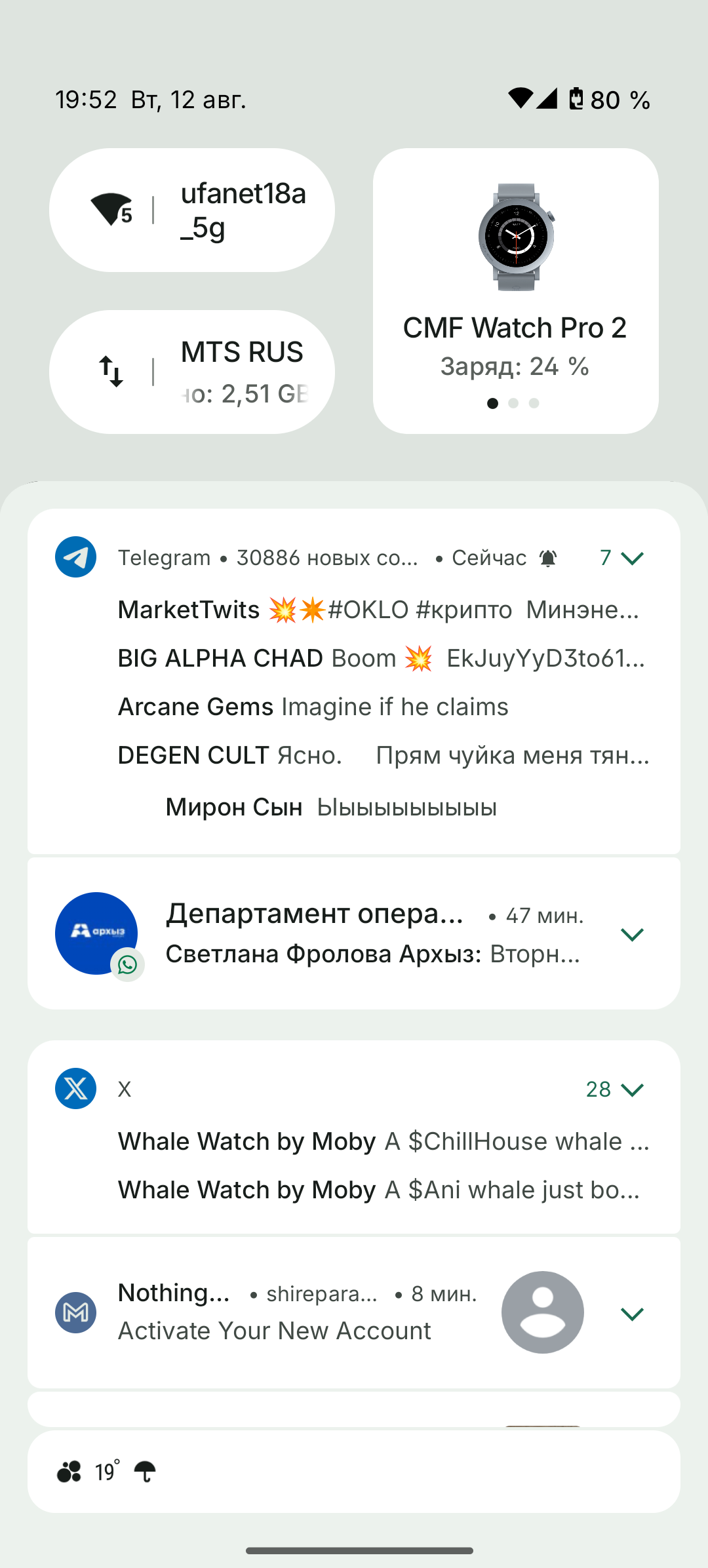This screenshot has width=708, height=1568.
Task: Open the 19° weather notification
Action: pyautogui.click(x=354, y=1472)
